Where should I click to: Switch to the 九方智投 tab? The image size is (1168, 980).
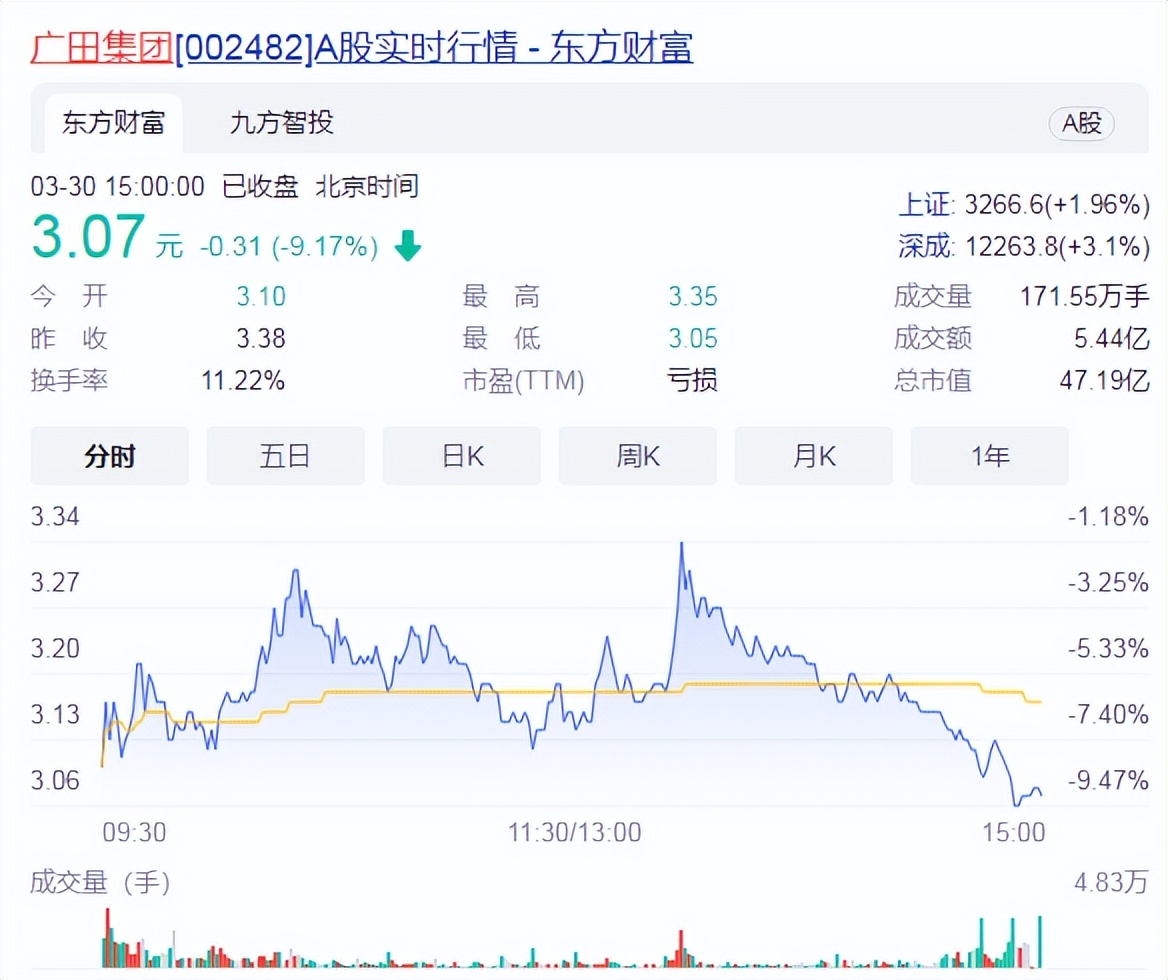281,124
